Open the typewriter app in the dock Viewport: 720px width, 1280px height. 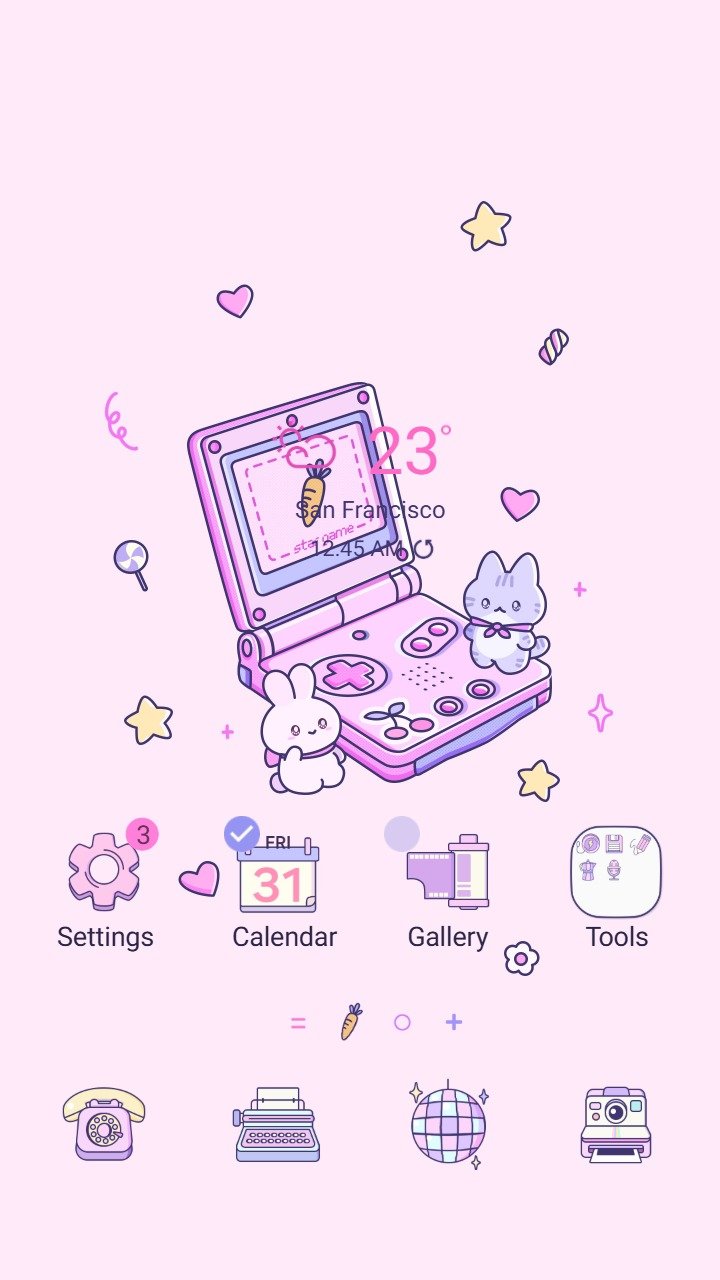[278, 1124]
